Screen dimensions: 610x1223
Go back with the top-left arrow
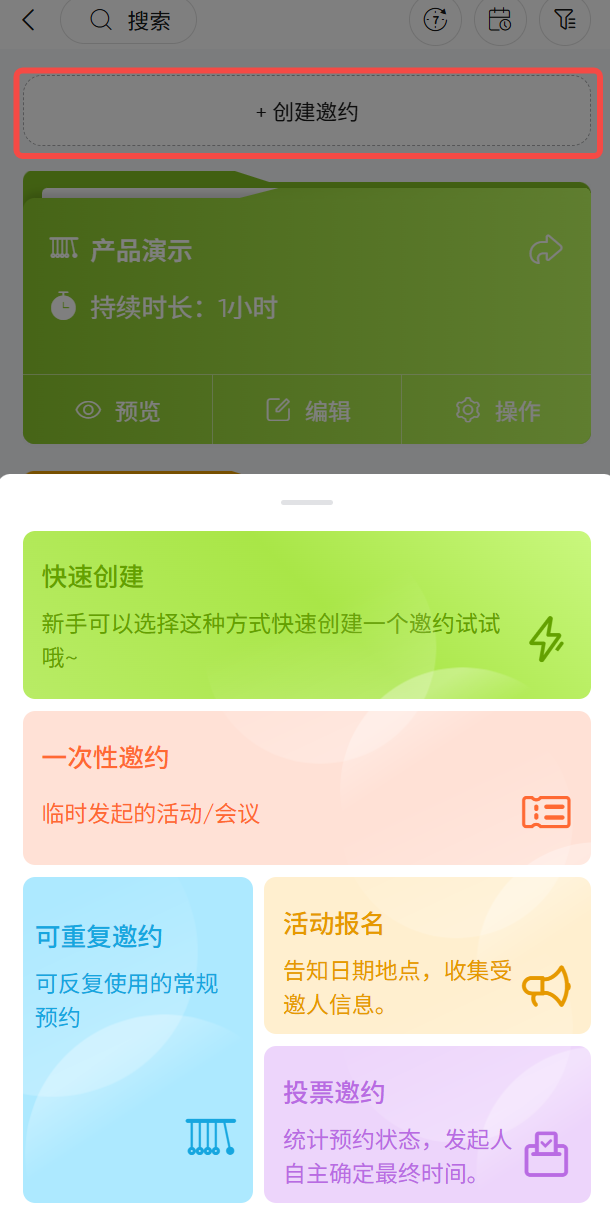(28, 20)
